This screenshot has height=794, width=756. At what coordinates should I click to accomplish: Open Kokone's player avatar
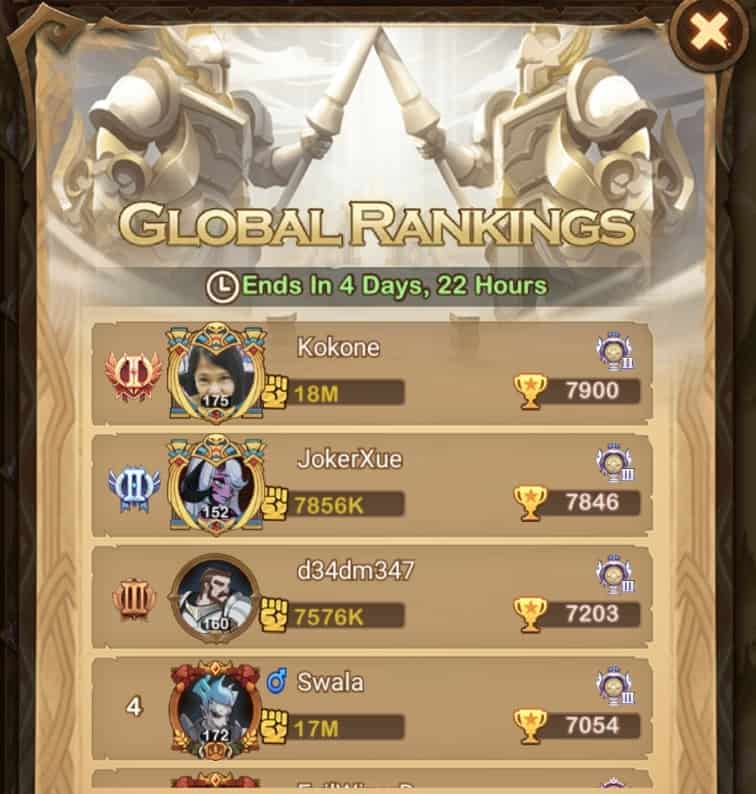(x=217, y=374)
